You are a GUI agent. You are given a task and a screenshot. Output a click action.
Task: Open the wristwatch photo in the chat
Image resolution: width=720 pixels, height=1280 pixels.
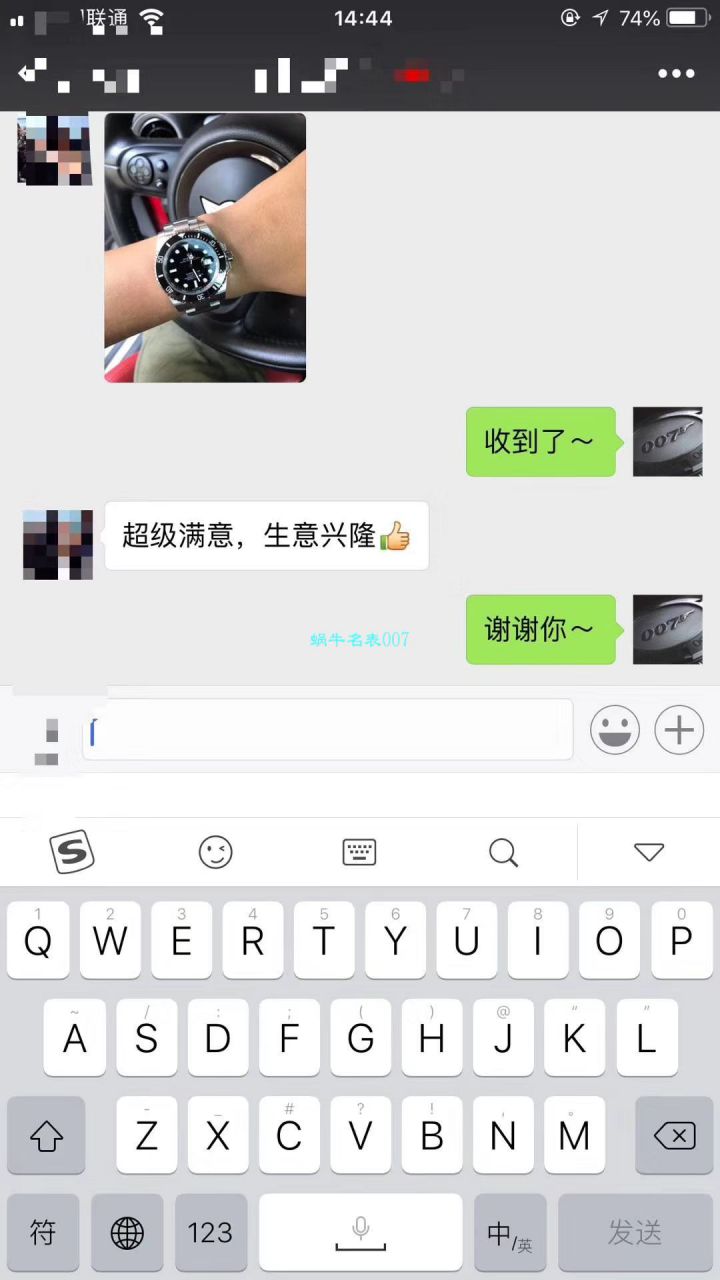(x=204, y=247)
